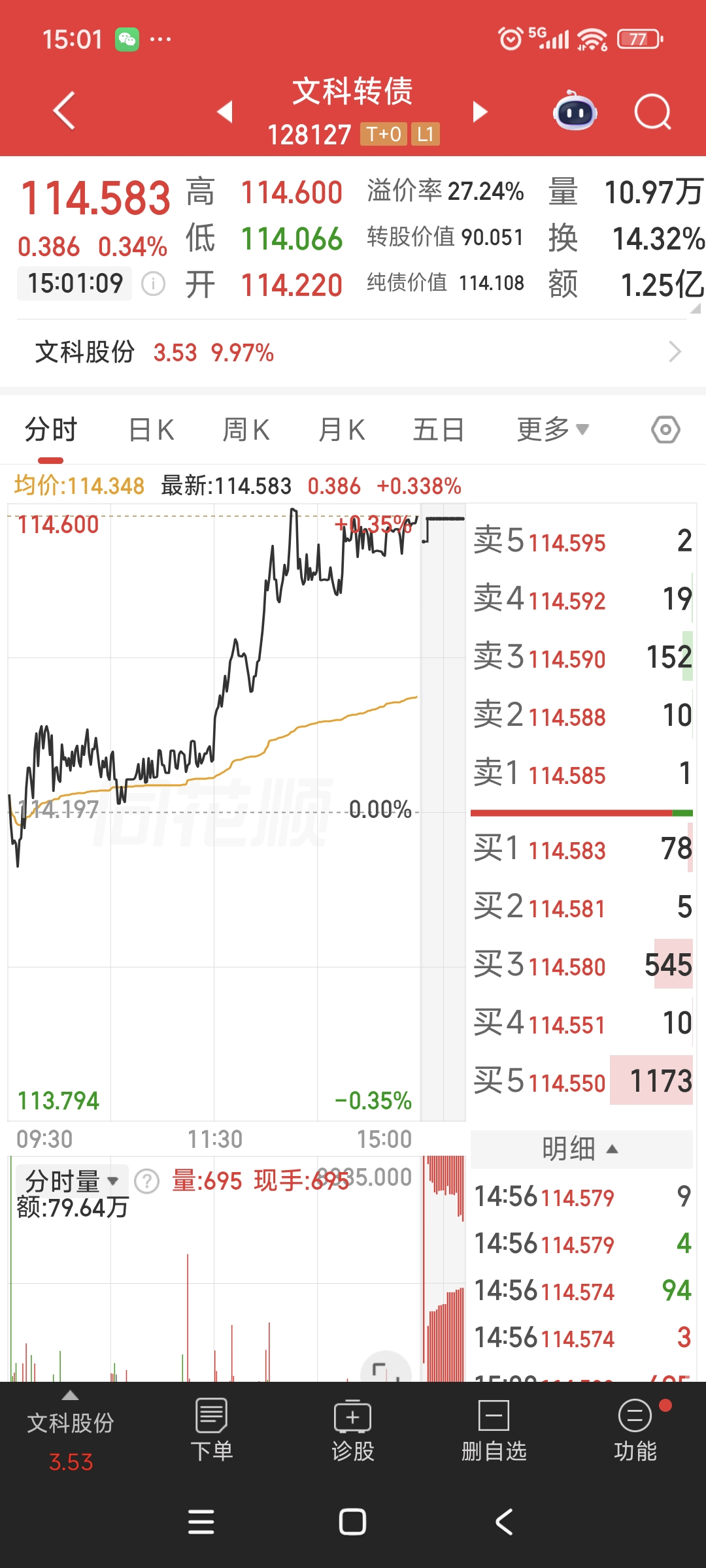Screen dimensions: 706x1568
Task: Switch to the previous security with left triangle
Action: point(225,112)
